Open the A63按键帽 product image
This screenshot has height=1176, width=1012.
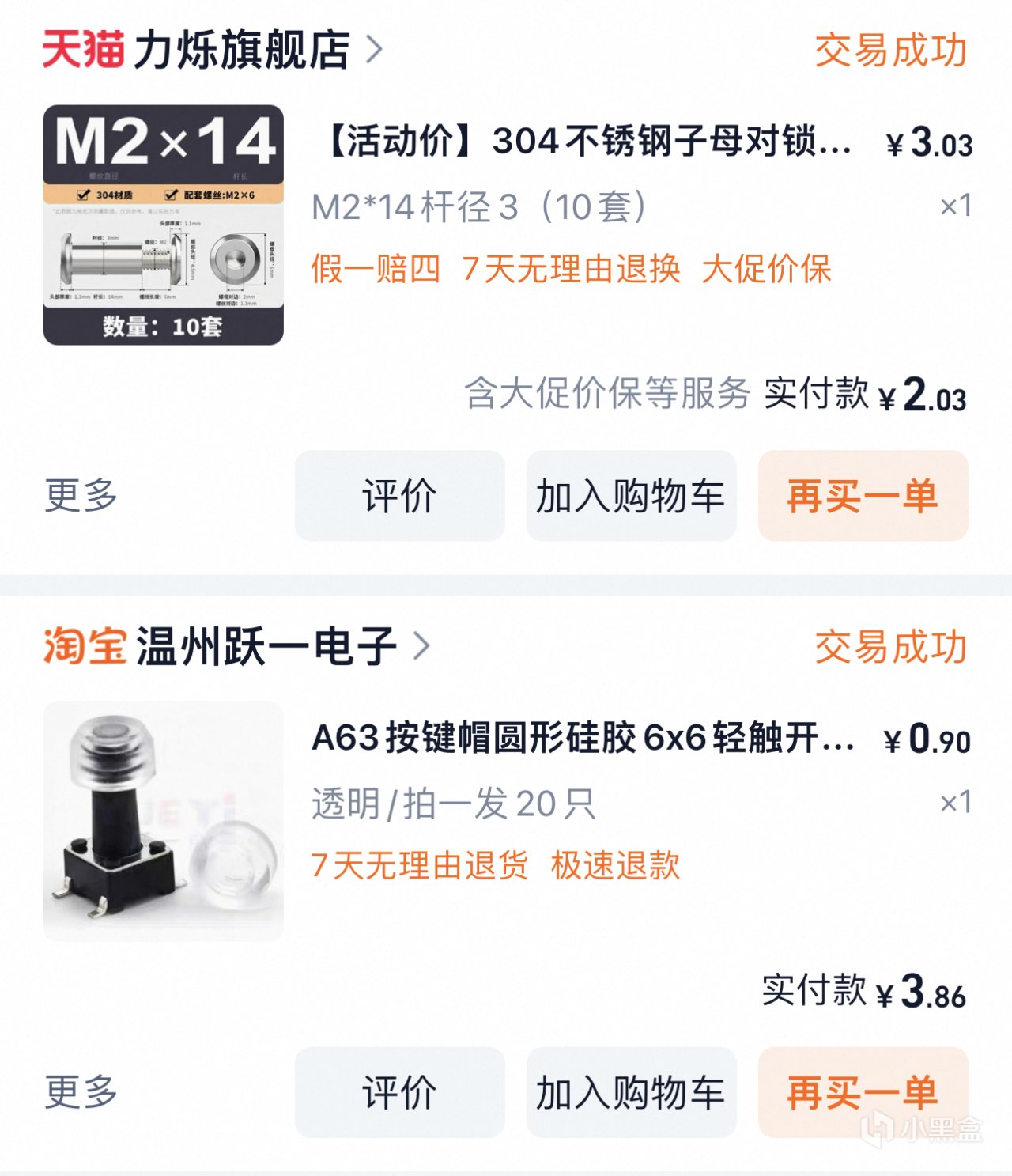[164, 821]
